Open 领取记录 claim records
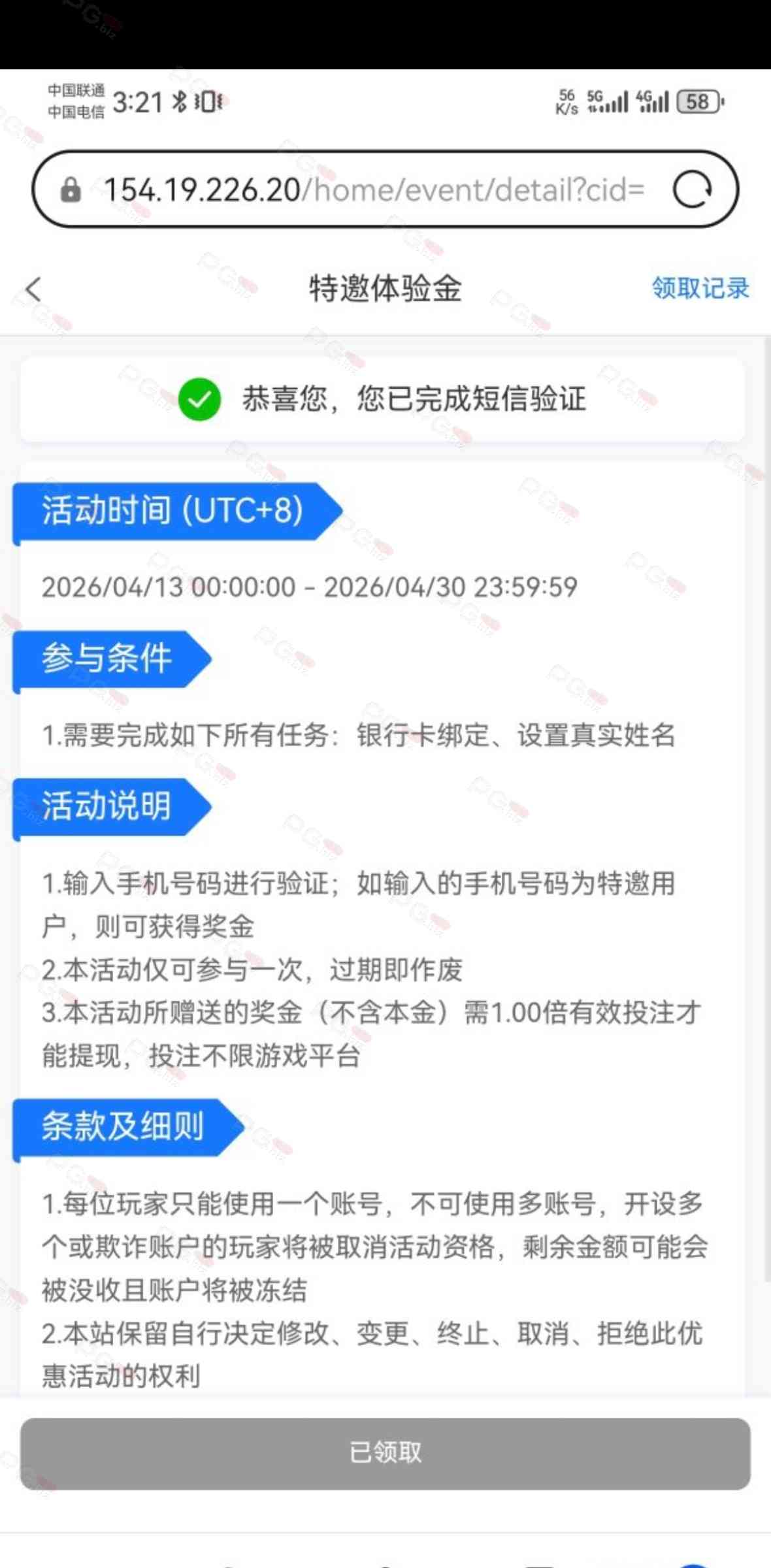The height and width of the screenshot is (1568, 771). click(x=700, y=288)
